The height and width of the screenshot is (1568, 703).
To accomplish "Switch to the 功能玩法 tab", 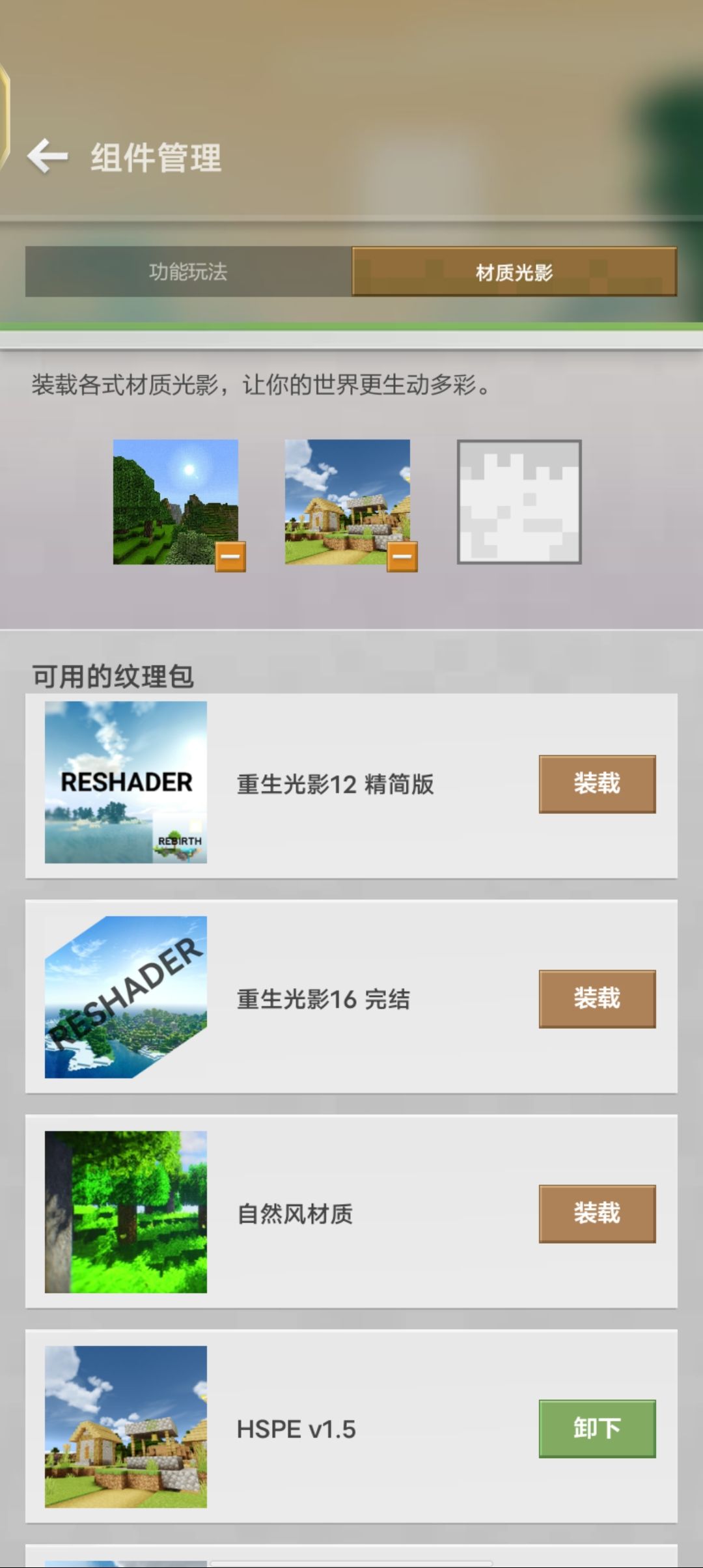I will (187, 273).
